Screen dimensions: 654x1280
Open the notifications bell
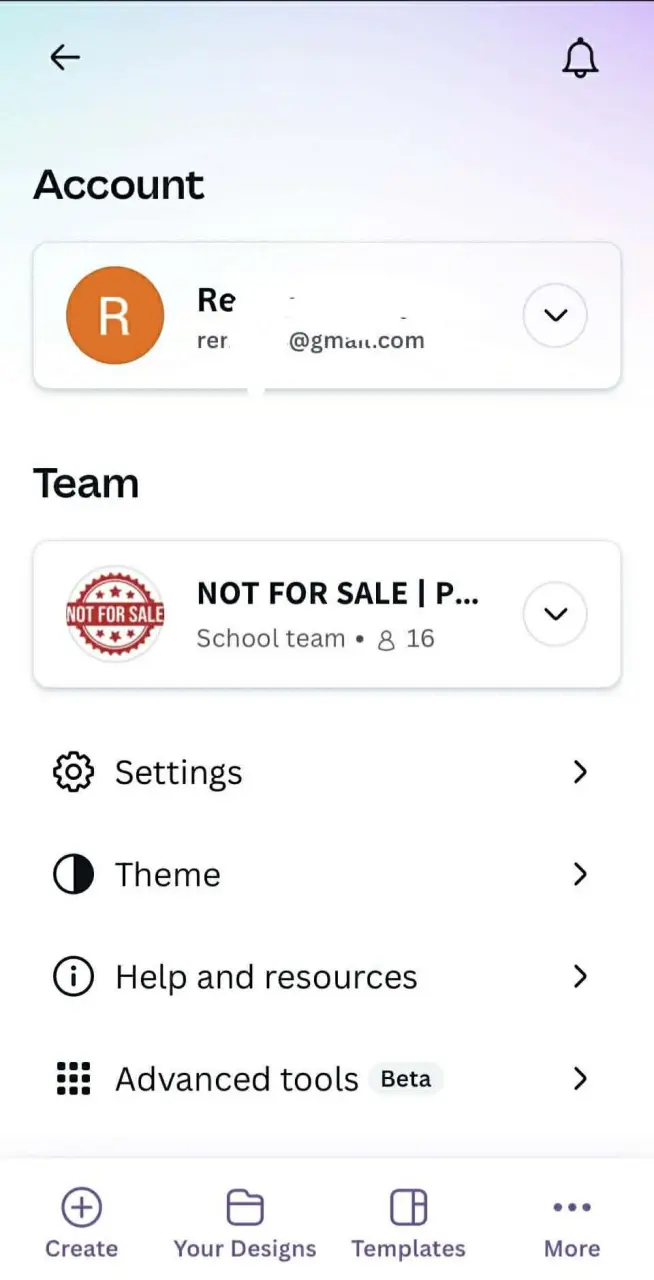pyautogui.click(x=580, y=59)
